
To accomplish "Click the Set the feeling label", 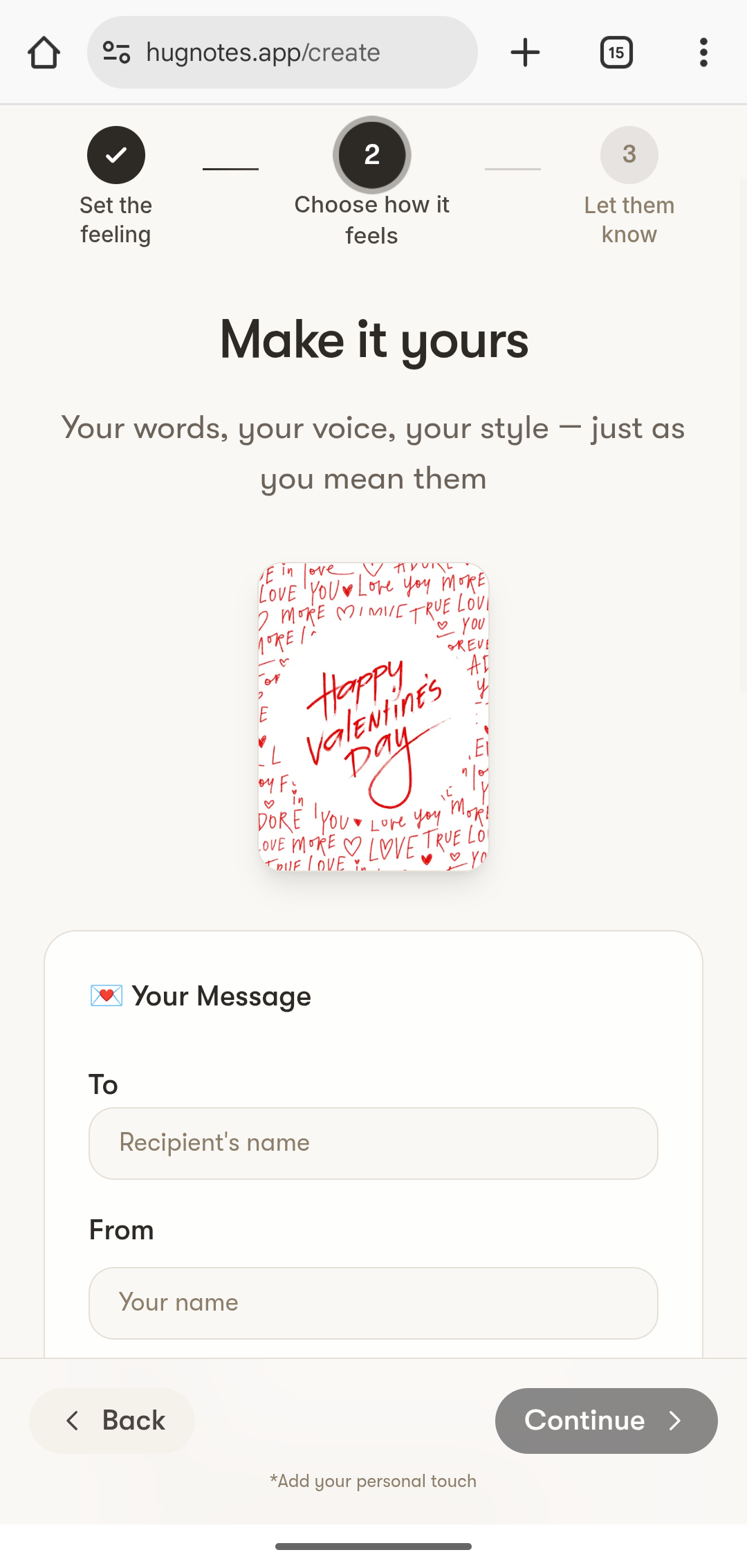I will click(116, 219).
